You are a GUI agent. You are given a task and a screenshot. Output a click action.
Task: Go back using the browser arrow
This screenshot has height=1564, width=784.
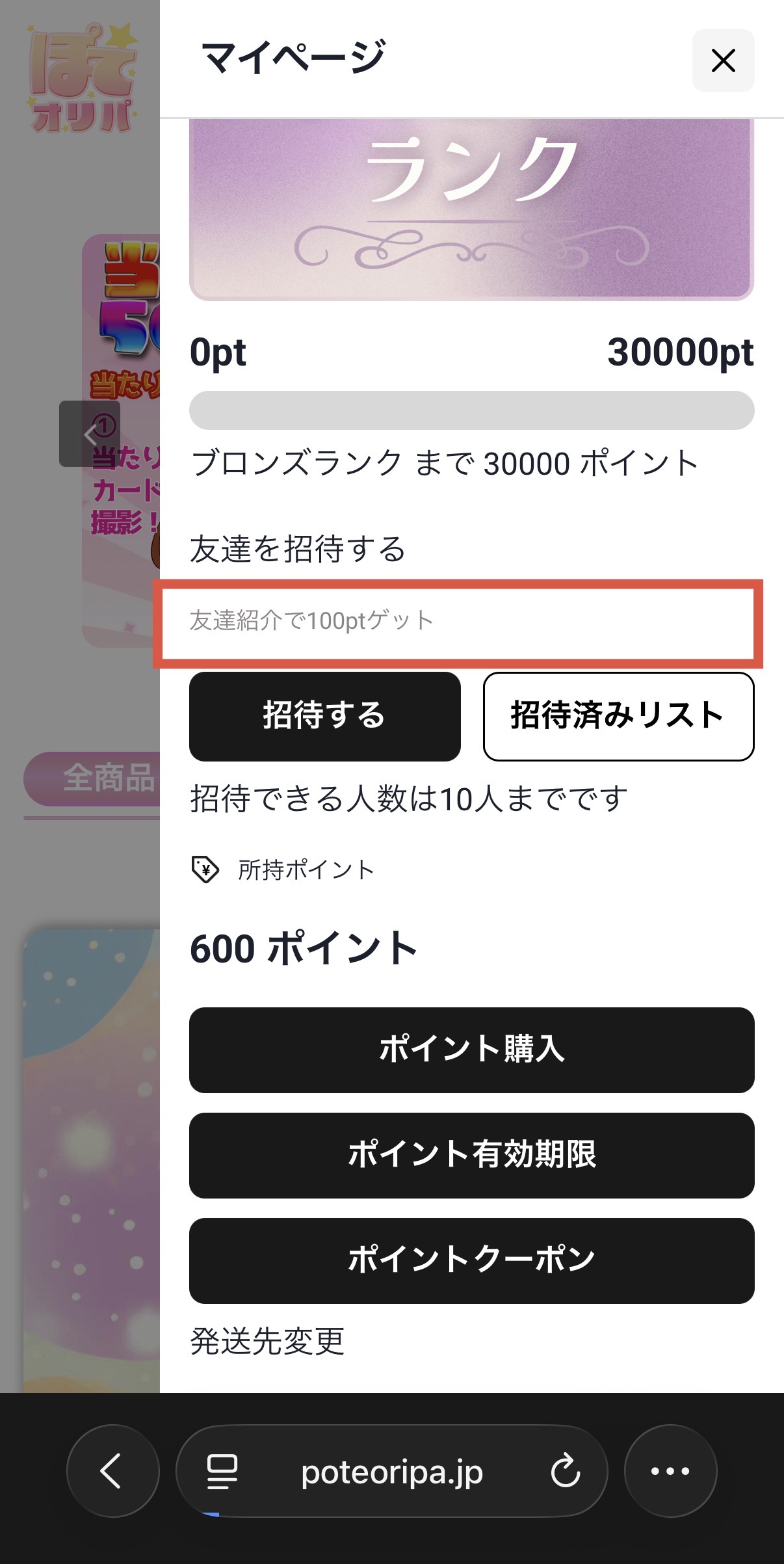pos(112,1471)
